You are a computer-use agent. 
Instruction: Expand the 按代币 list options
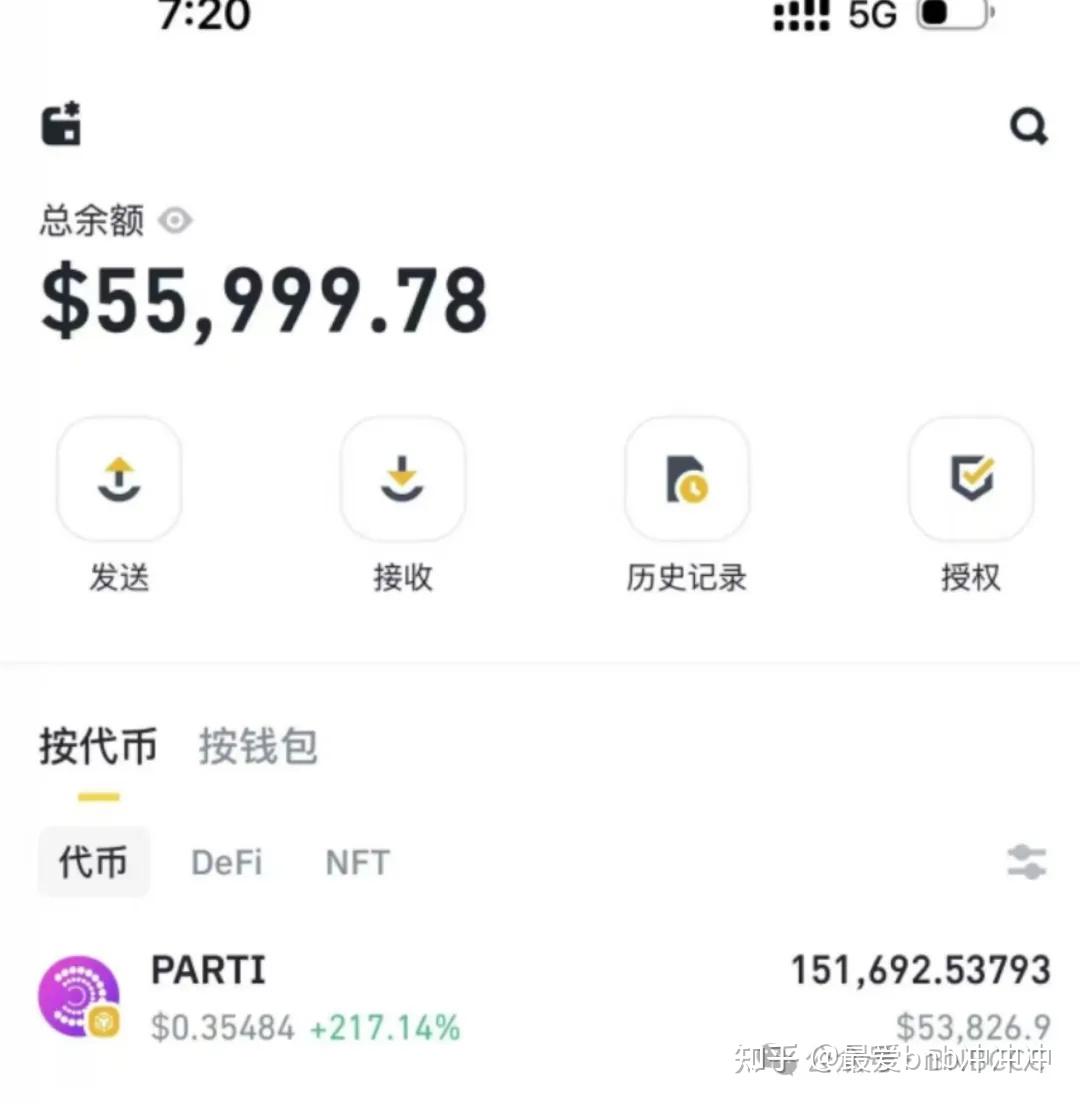click(97, 746)
